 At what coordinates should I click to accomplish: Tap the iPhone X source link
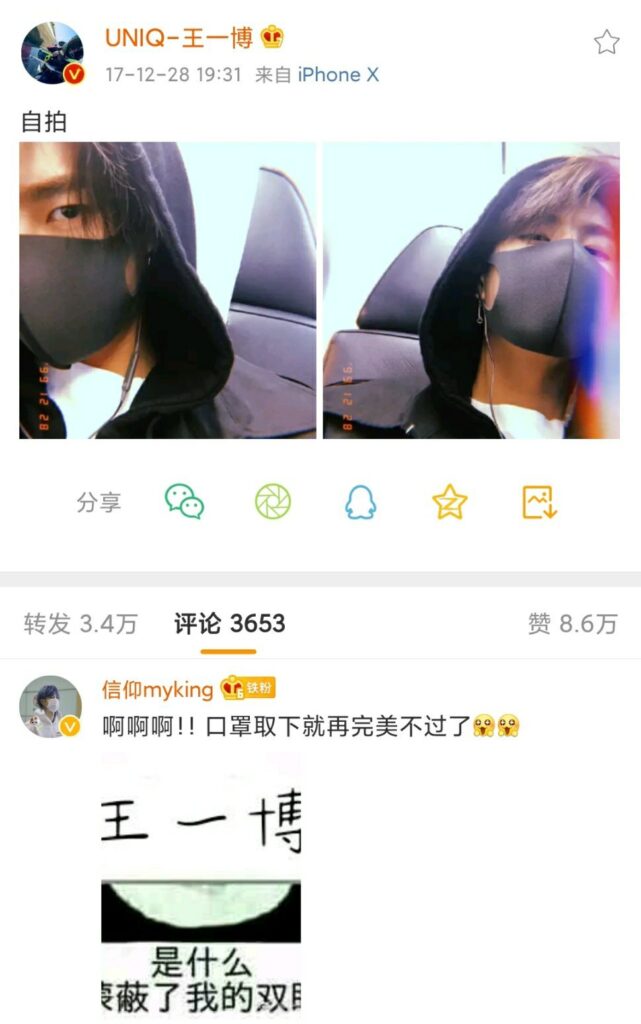[338, 75]
